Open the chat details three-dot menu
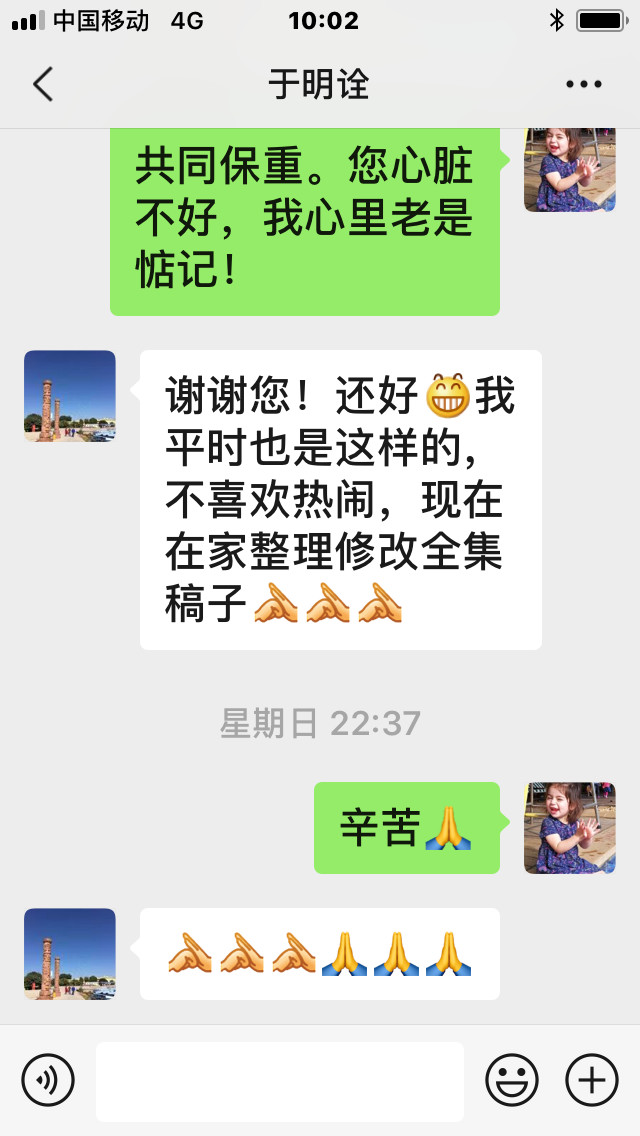This screenshot has height=1136, width=640. (584, 84)
